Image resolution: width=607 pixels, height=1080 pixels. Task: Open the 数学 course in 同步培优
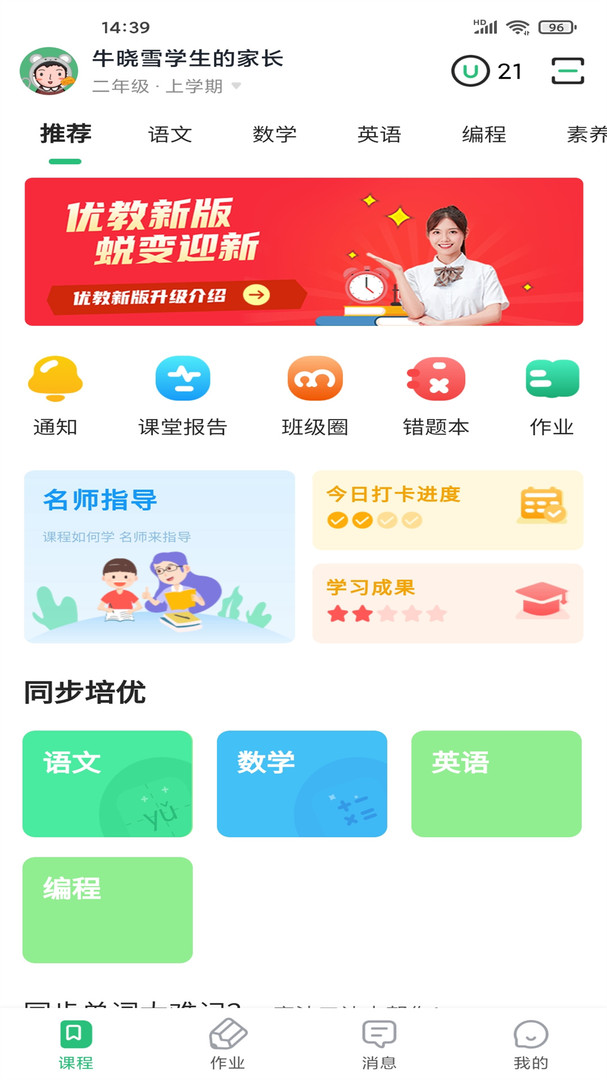pos(301,783)
